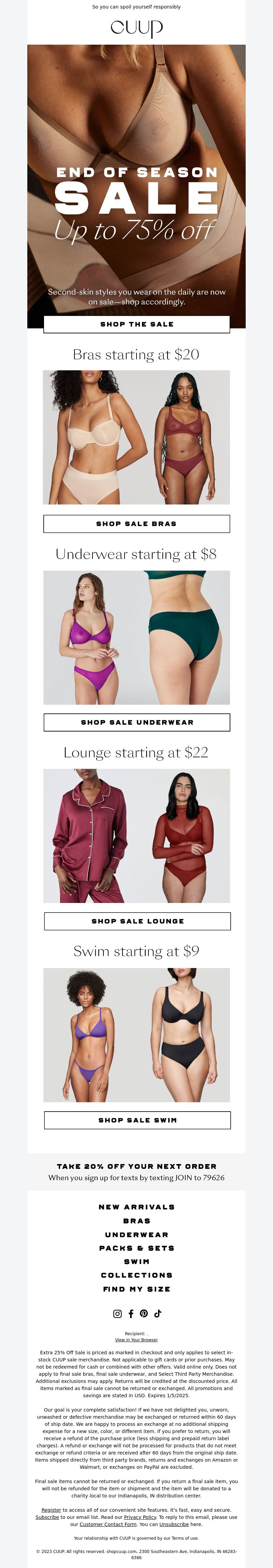Tap Shop Sale Lounge button

pos(137,921)
